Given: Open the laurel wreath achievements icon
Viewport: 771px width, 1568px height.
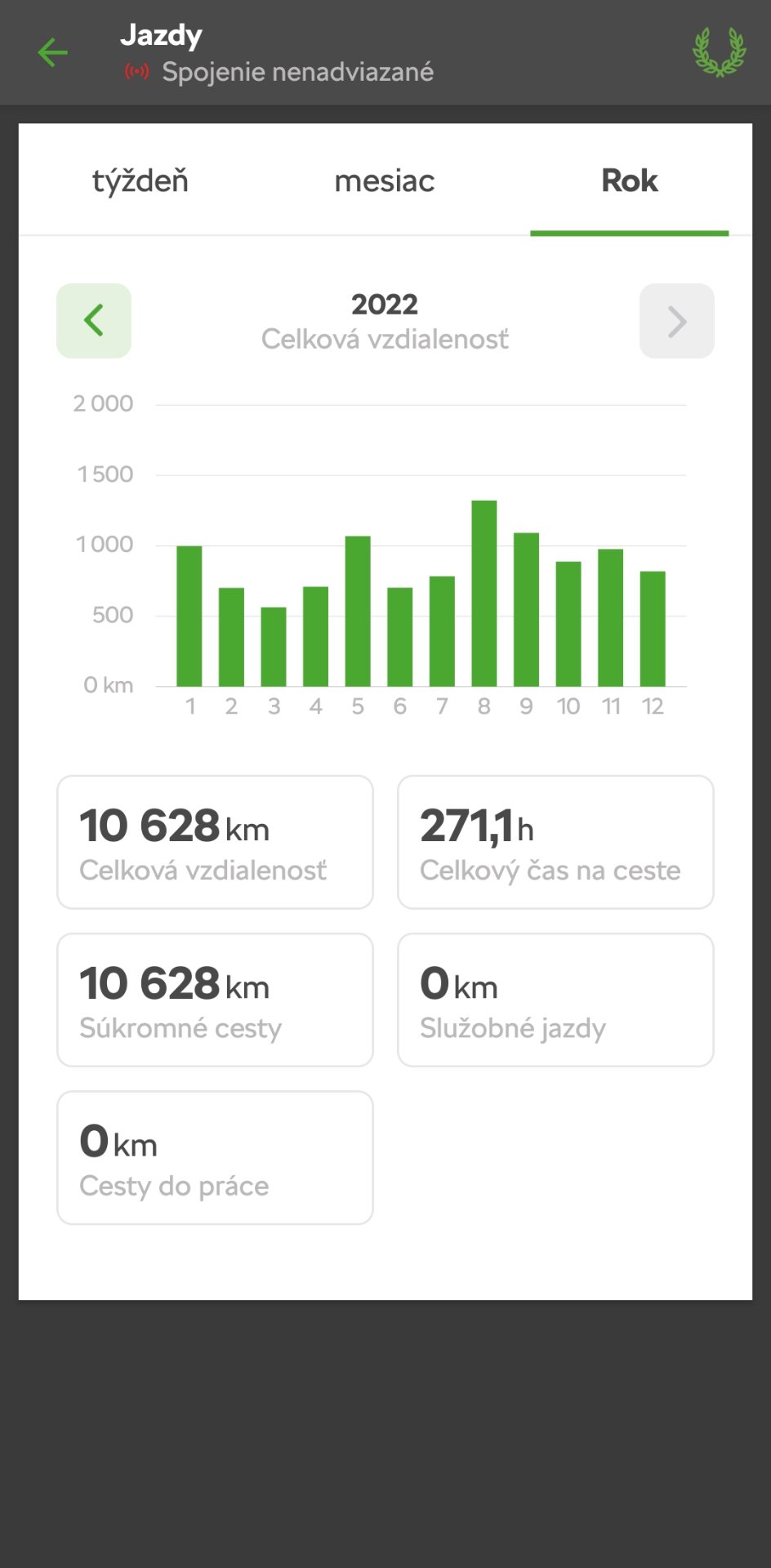Looking at the screenshot, I should pyautogui.click(x=719, y=52).
